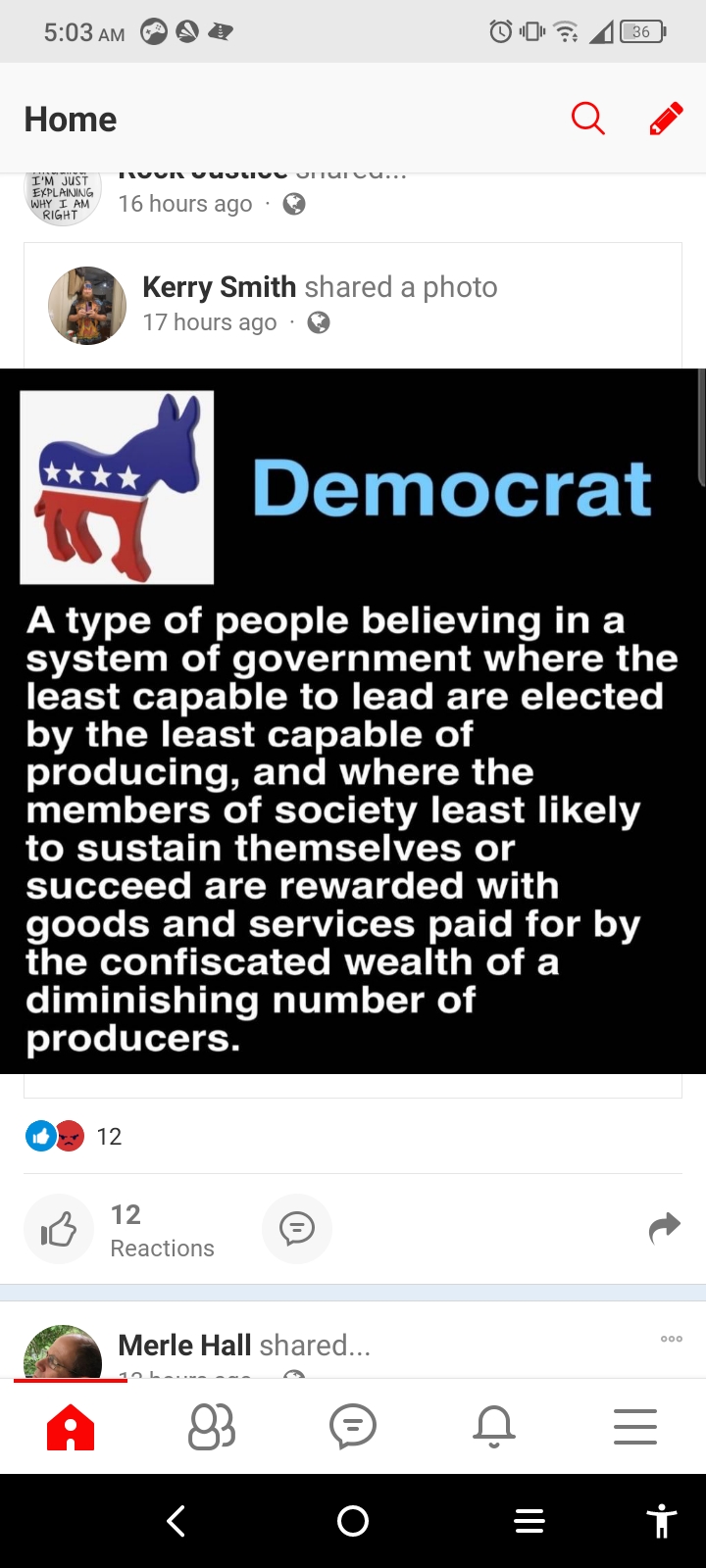Return to the phone's home screen
Viewport: 706px width, 1568px height.
353,1521
